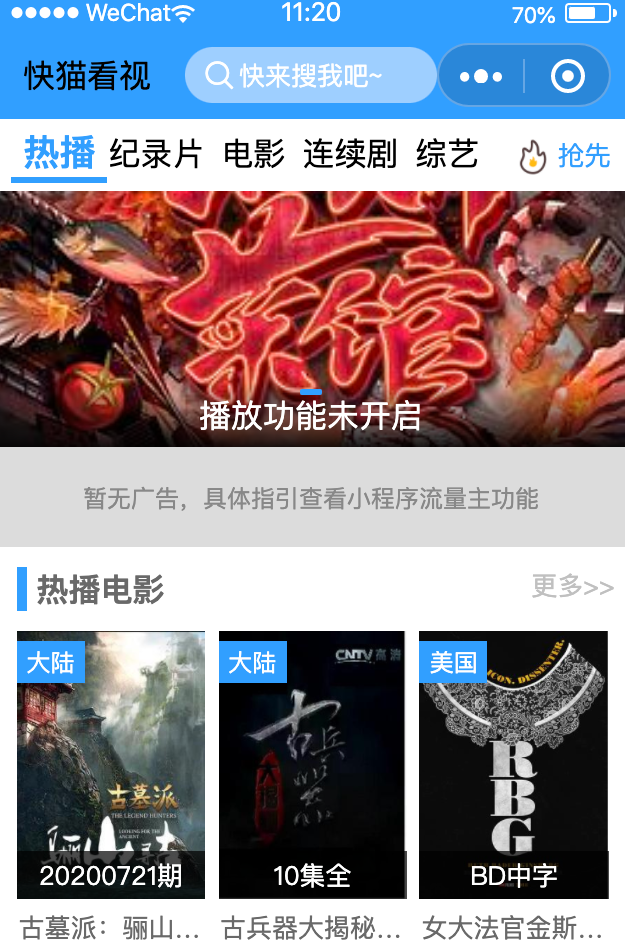
Task: View 更多 hot movies
Action: tap(572, 587)
